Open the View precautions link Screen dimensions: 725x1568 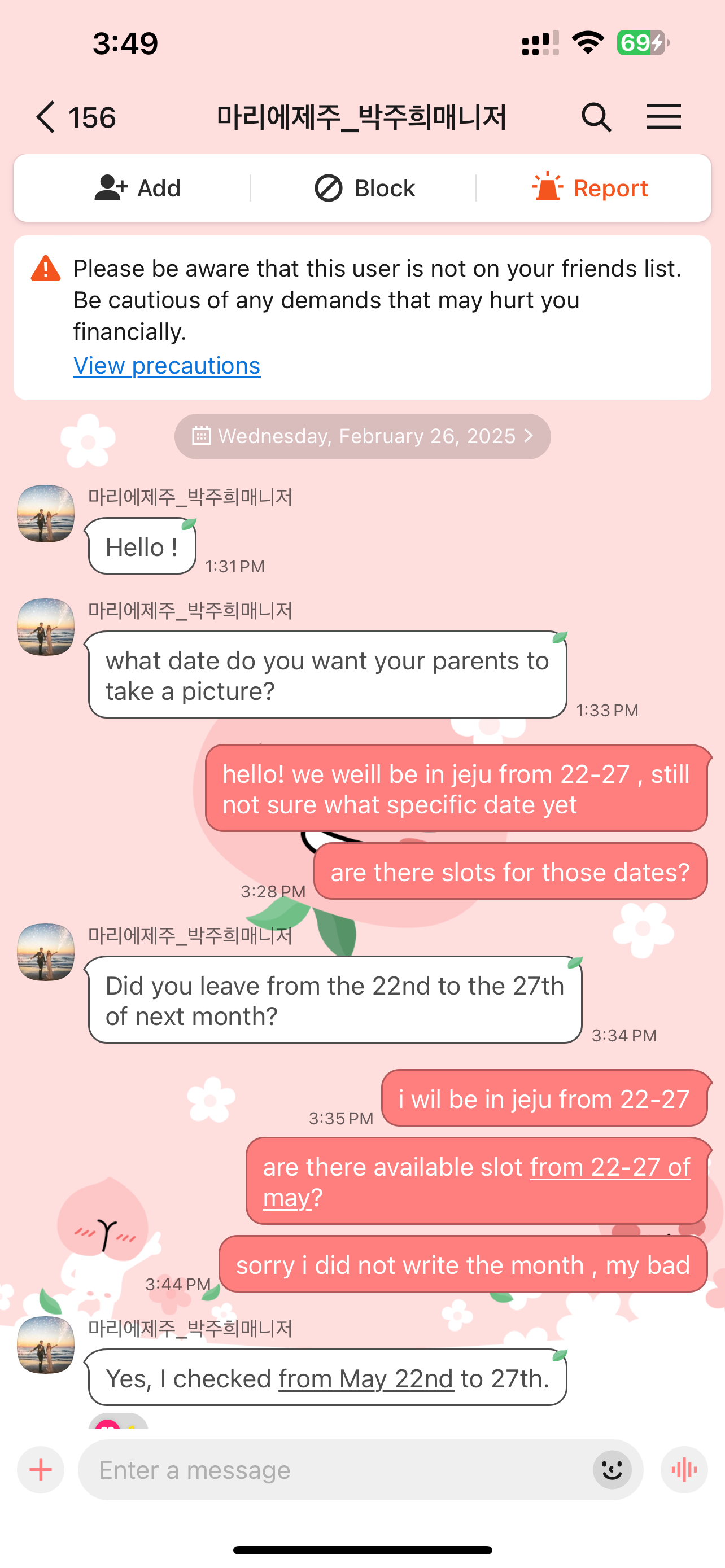pos(167,366)
